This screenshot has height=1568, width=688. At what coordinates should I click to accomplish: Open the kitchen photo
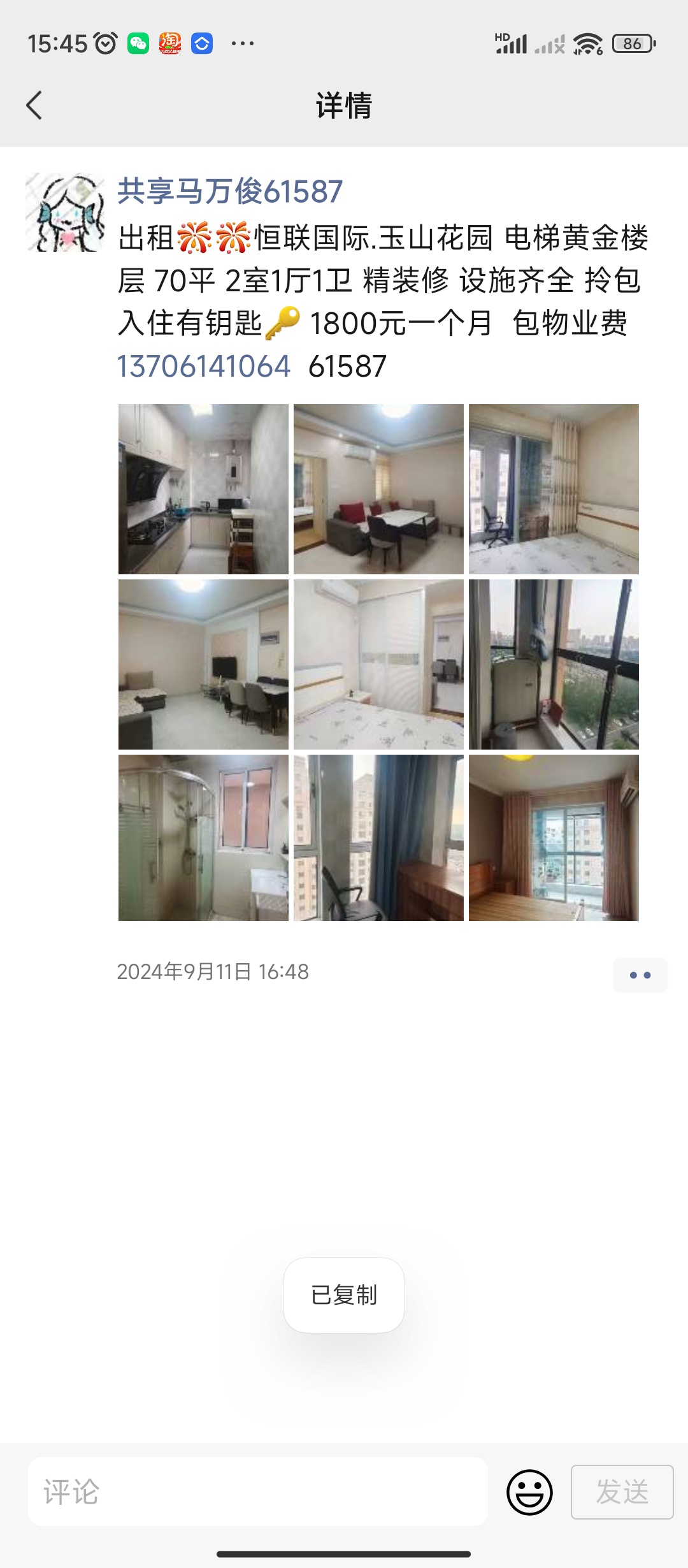pyautogui.click(x=203, y=489)
